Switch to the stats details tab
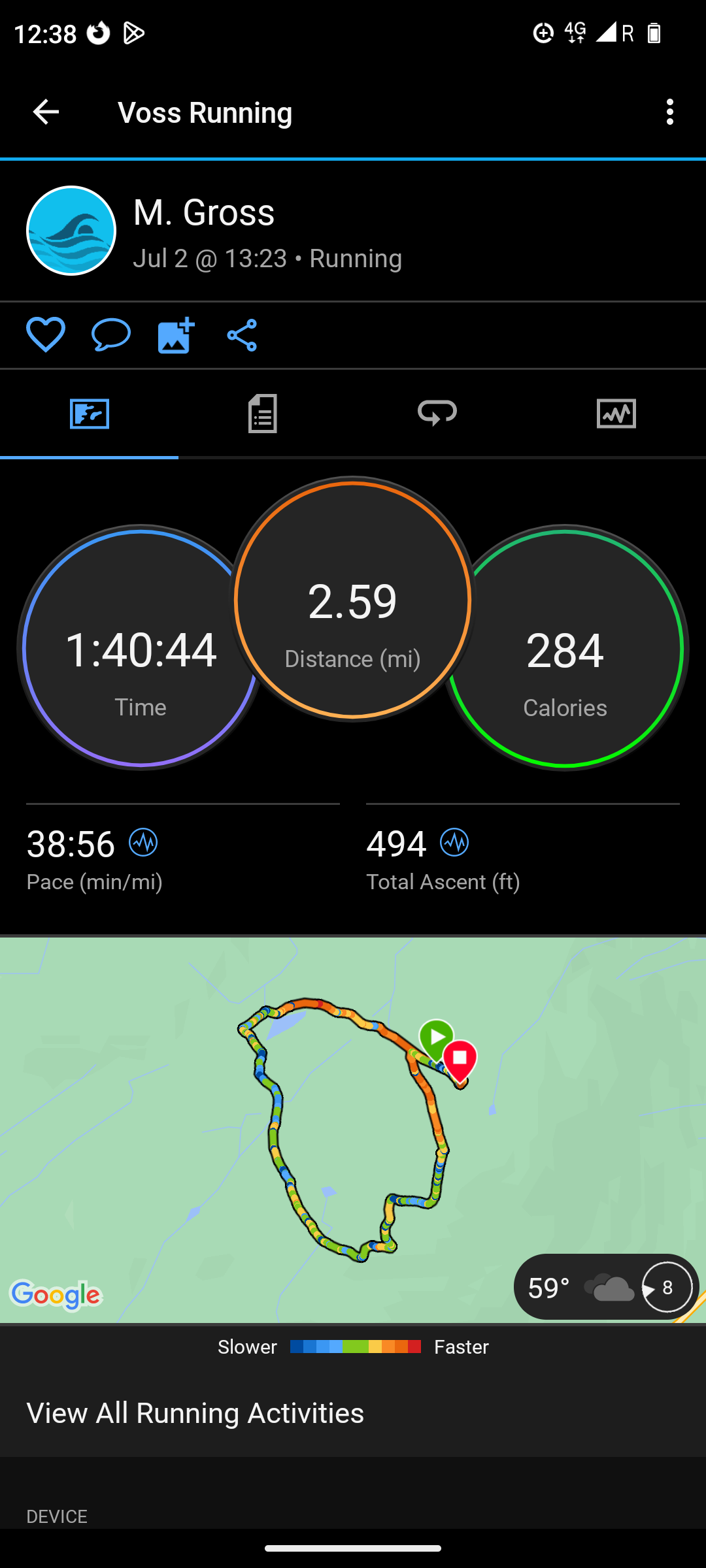The height and width of the screenshot is (1568, 706). [x=263, y=414]
